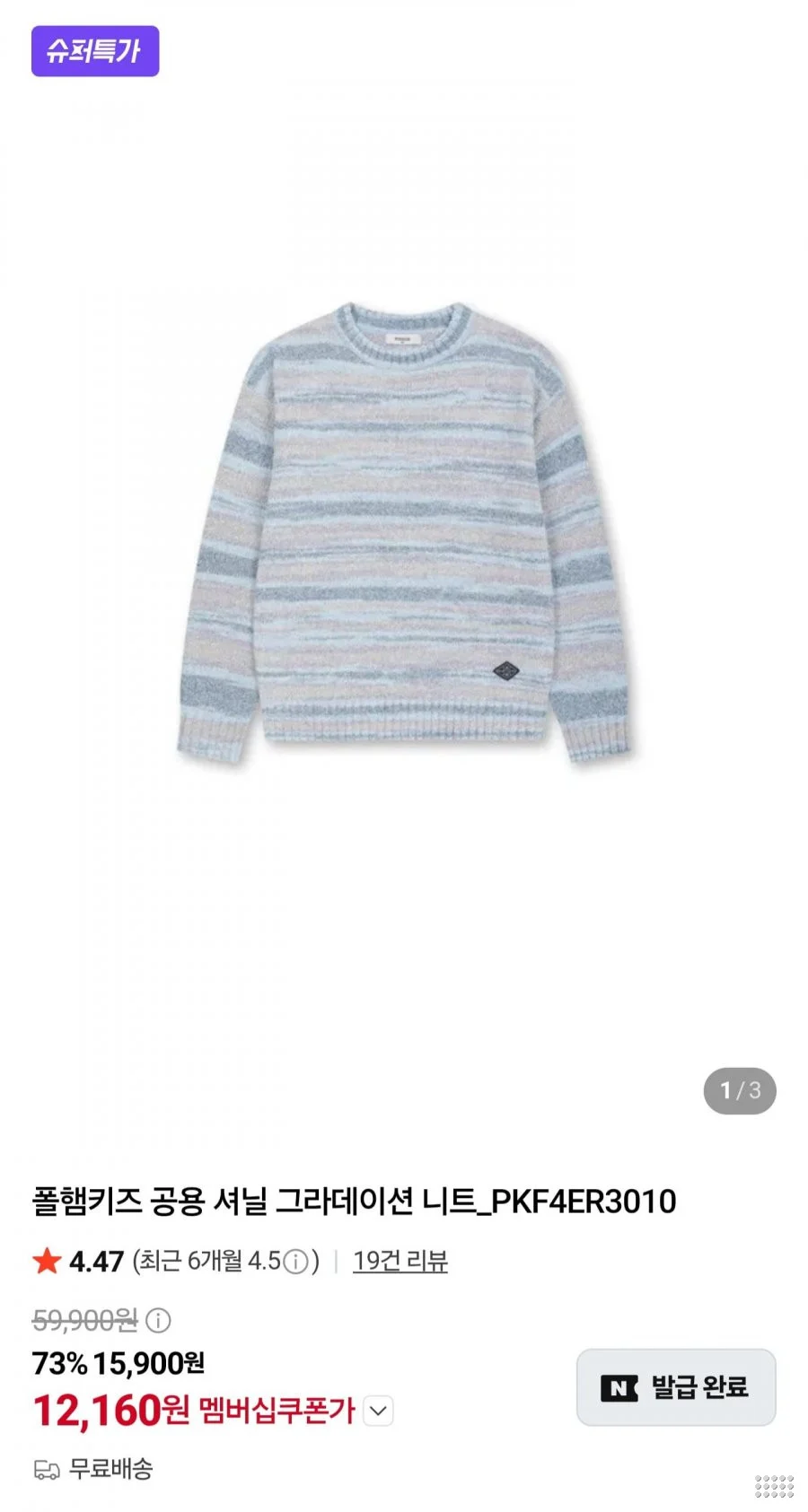The width and height of the screenshot is (808, 1512).
Task: Open info icon beside 최근 6개월 4.5 rating
Action: tap(295, 1262)
